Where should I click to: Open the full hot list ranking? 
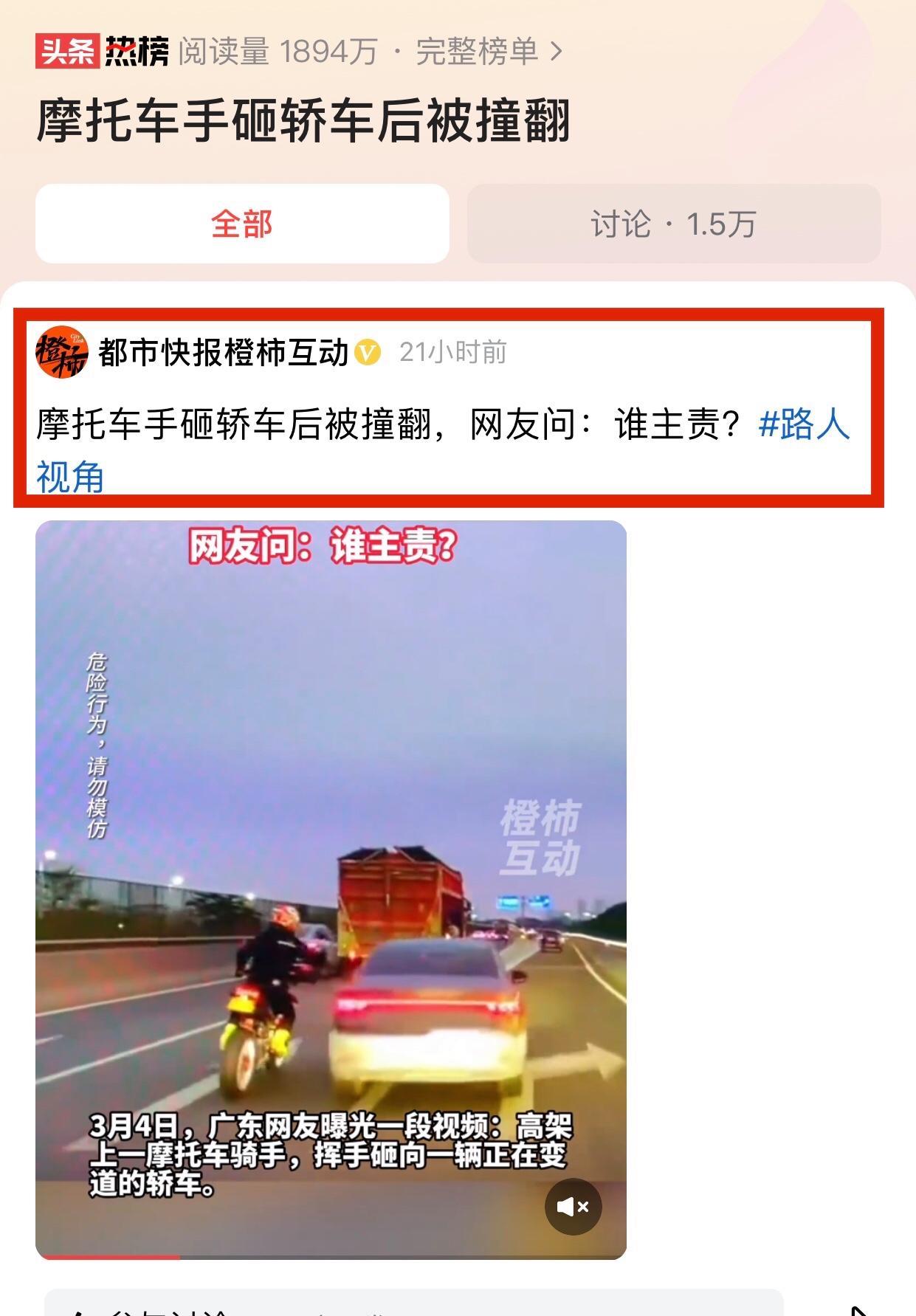point(489,52)
